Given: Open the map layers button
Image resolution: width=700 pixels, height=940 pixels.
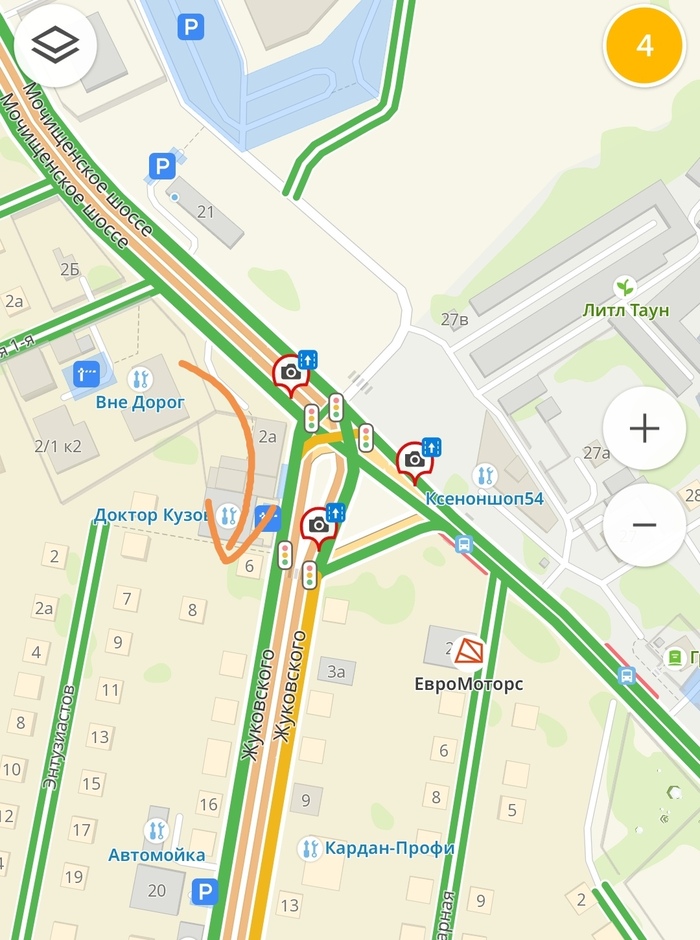Looking at the screenshot, I should coord(55,45).
